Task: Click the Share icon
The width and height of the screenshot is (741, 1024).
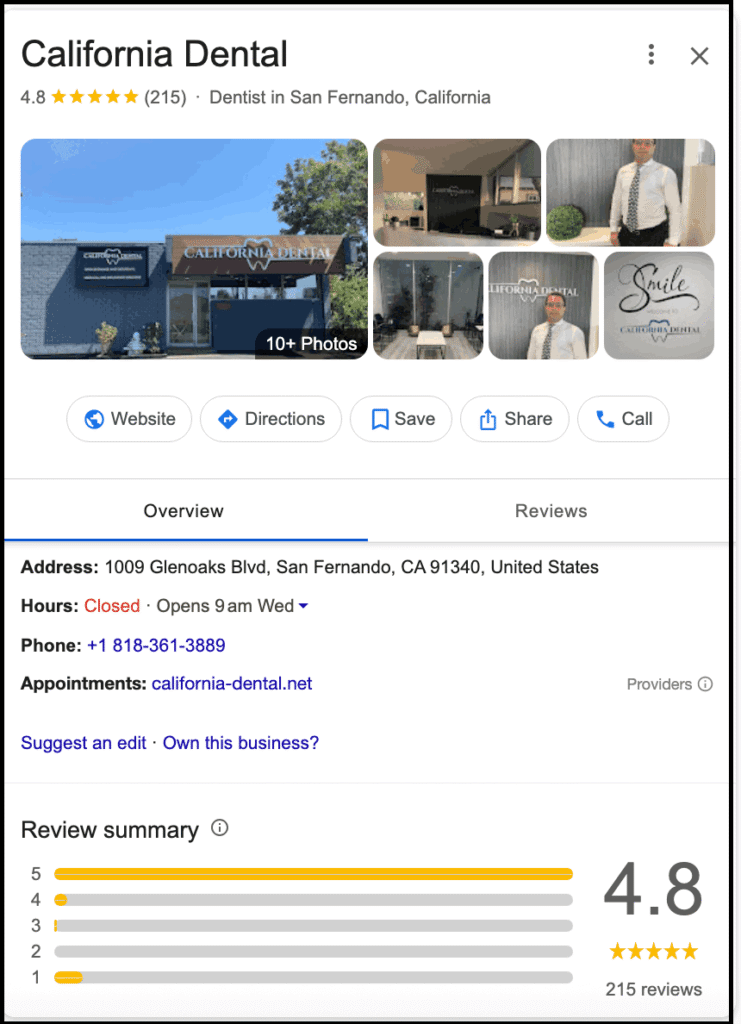Action: tap(489, 419)
